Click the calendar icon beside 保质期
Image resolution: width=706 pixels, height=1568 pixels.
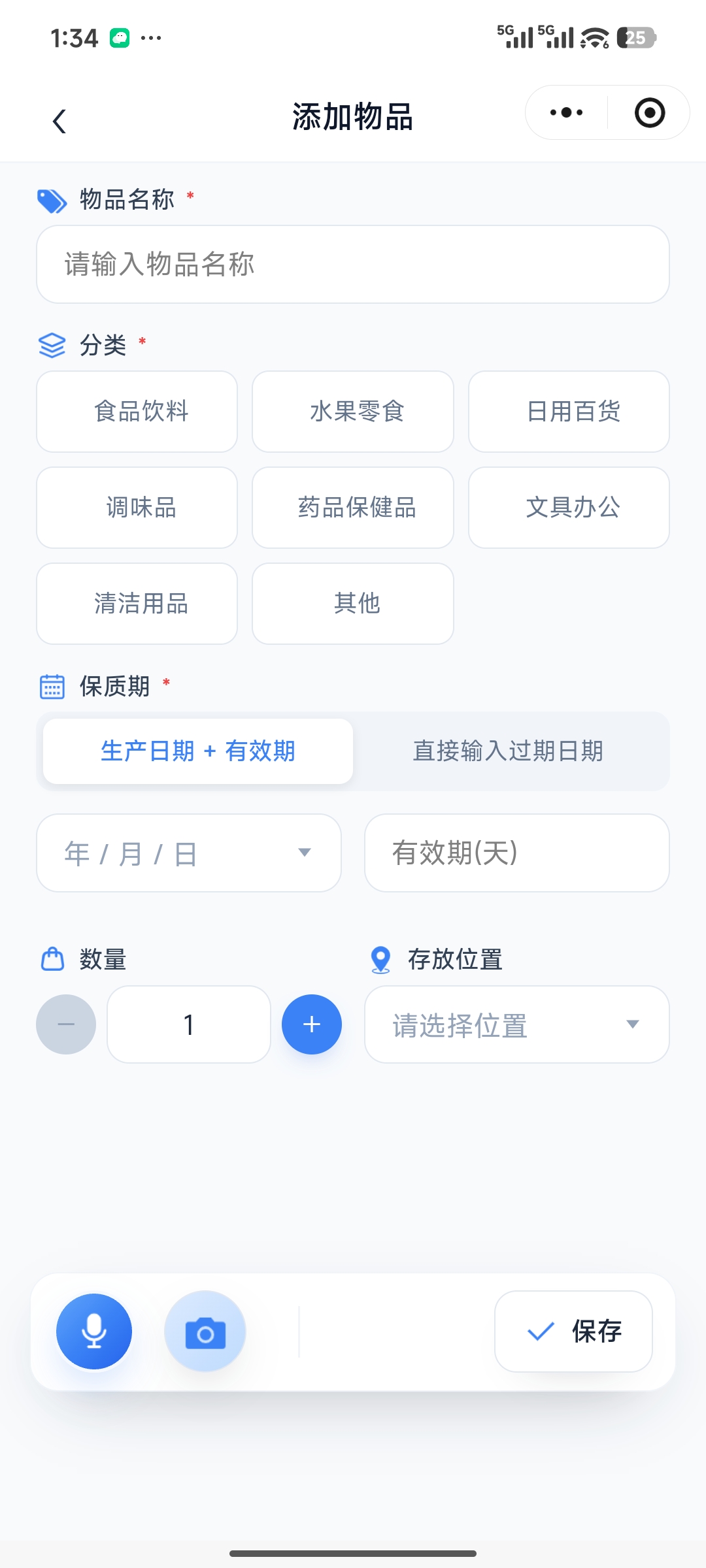pos(53,687)
